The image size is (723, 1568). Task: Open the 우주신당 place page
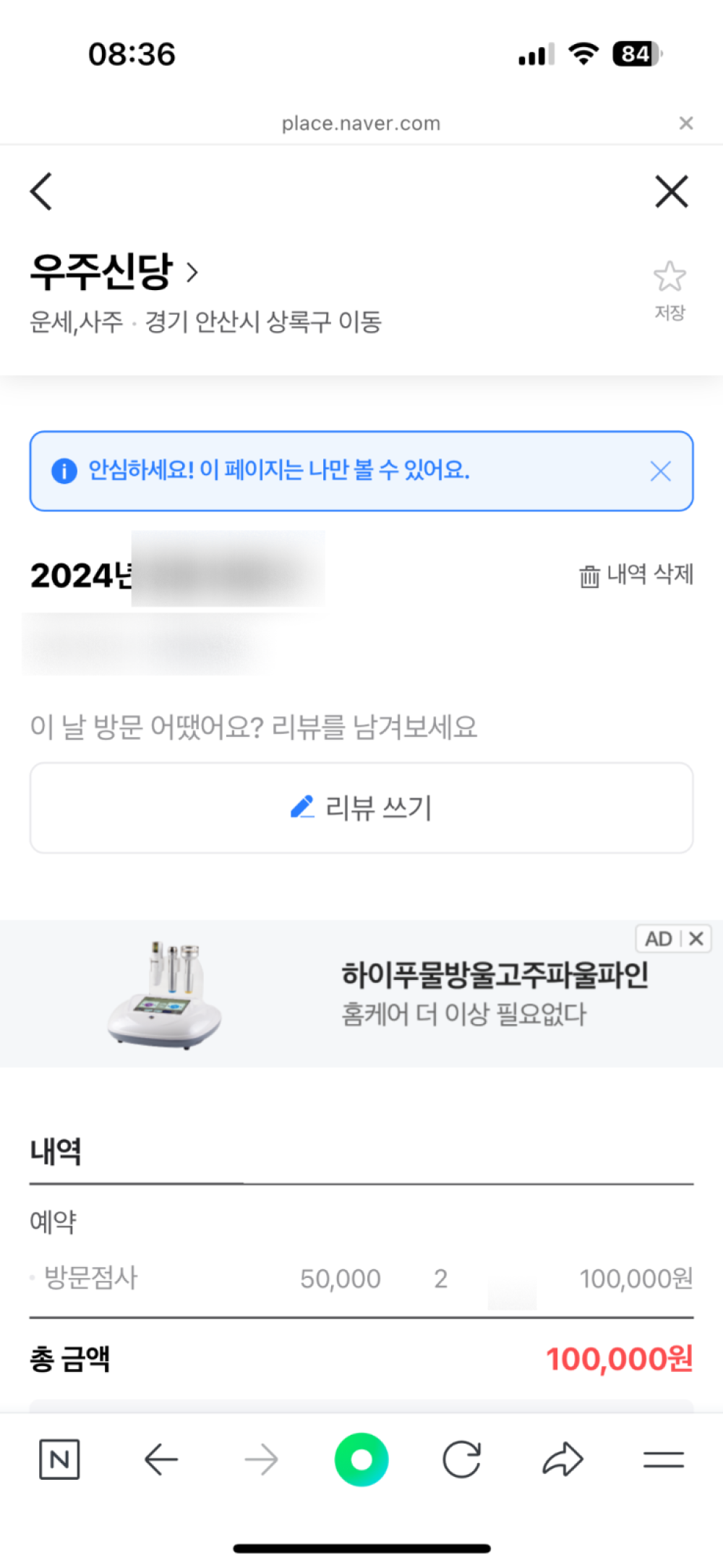click(114, 272)
